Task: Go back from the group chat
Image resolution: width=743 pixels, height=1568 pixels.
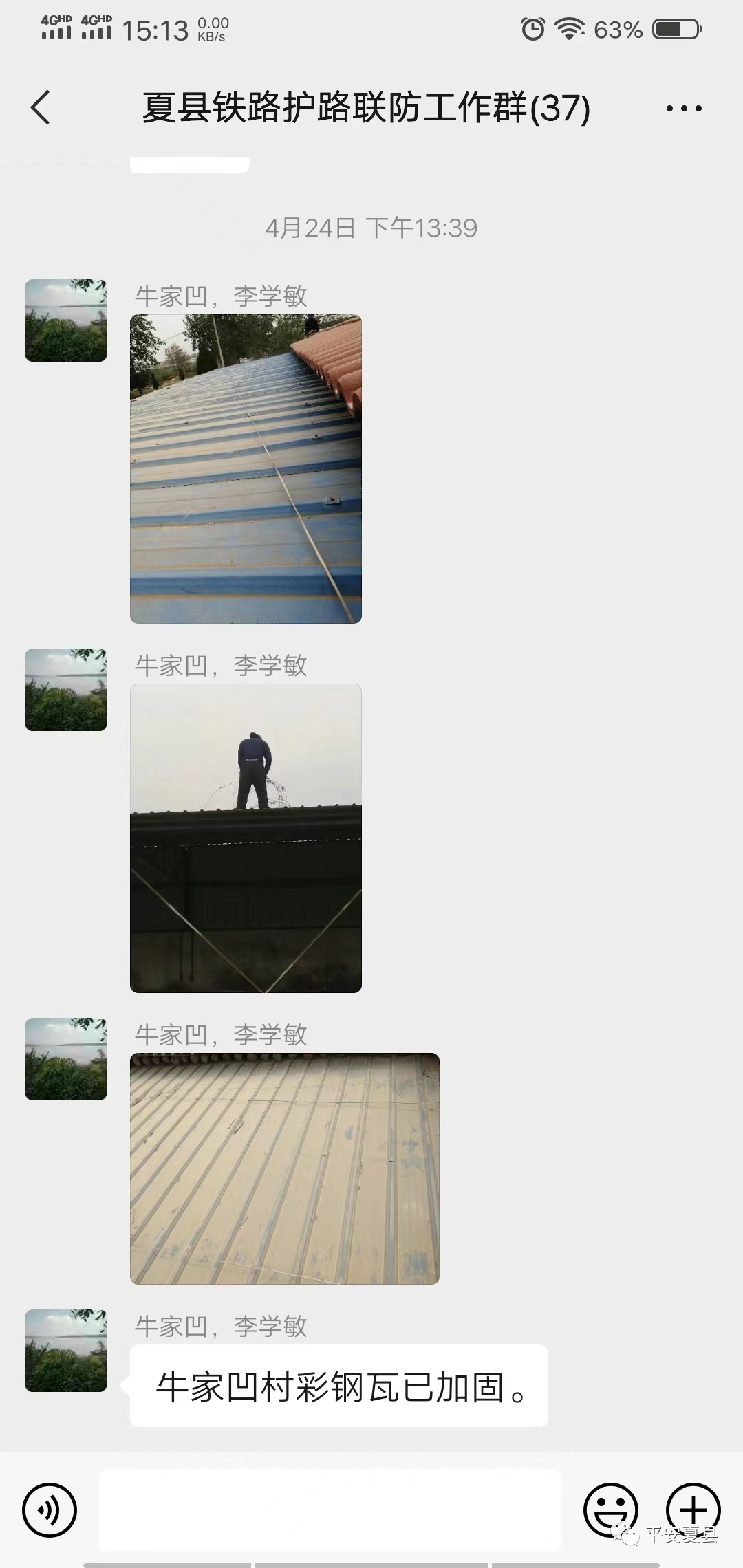Action: tap(41, 108)
